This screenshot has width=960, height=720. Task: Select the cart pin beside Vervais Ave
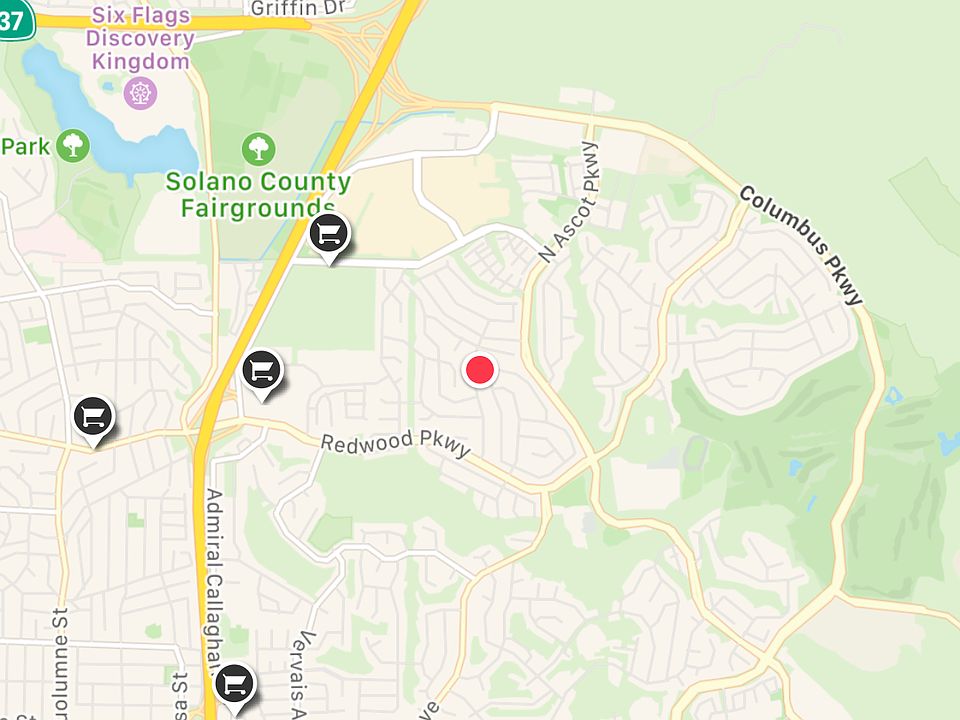(235, 686)
